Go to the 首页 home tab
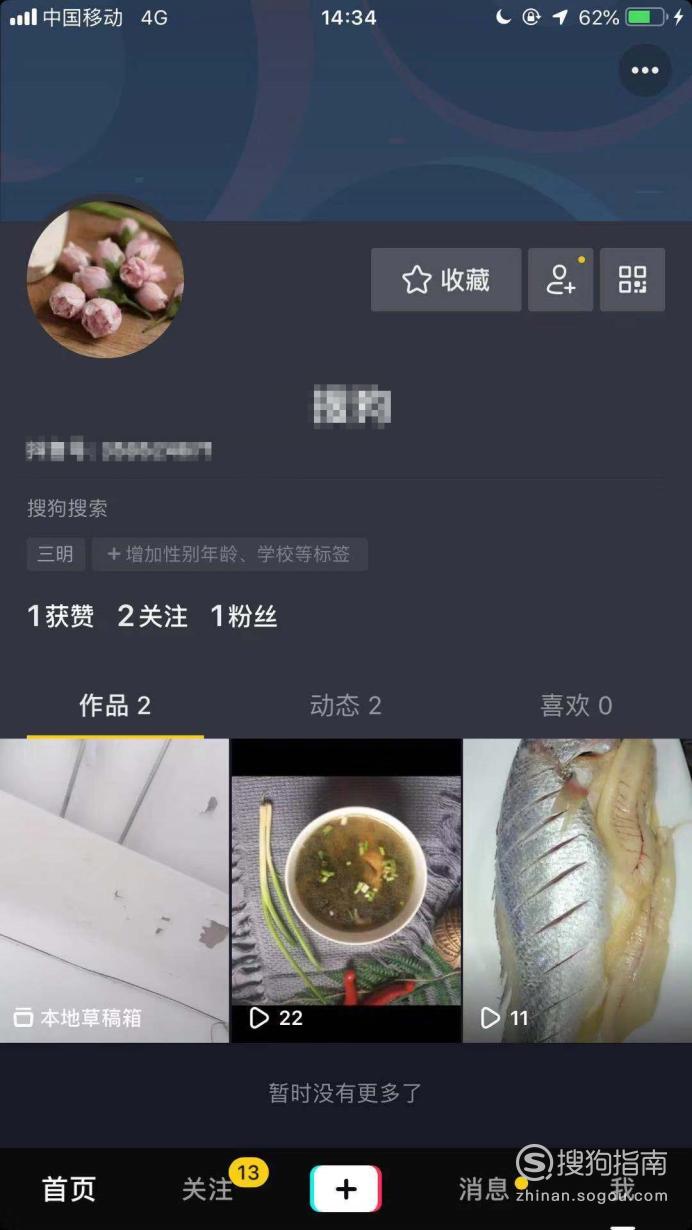Screen dimensions: 692x1230 pos(69,1189)
